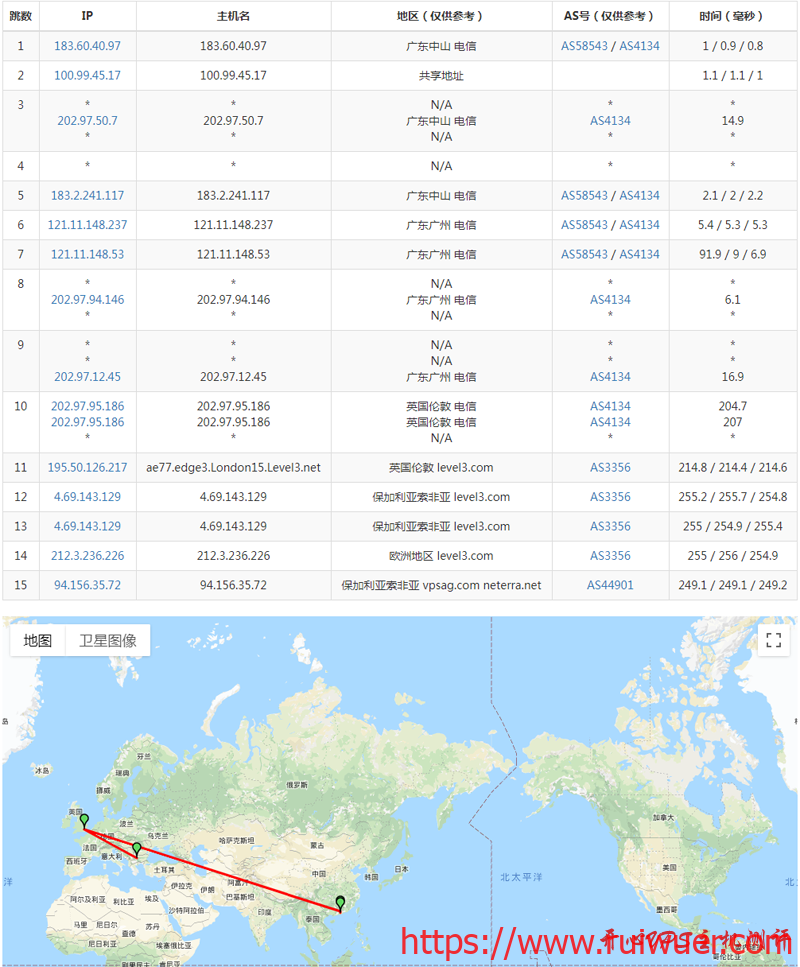Open IP link 212.3.236.226

click(87, 555)
